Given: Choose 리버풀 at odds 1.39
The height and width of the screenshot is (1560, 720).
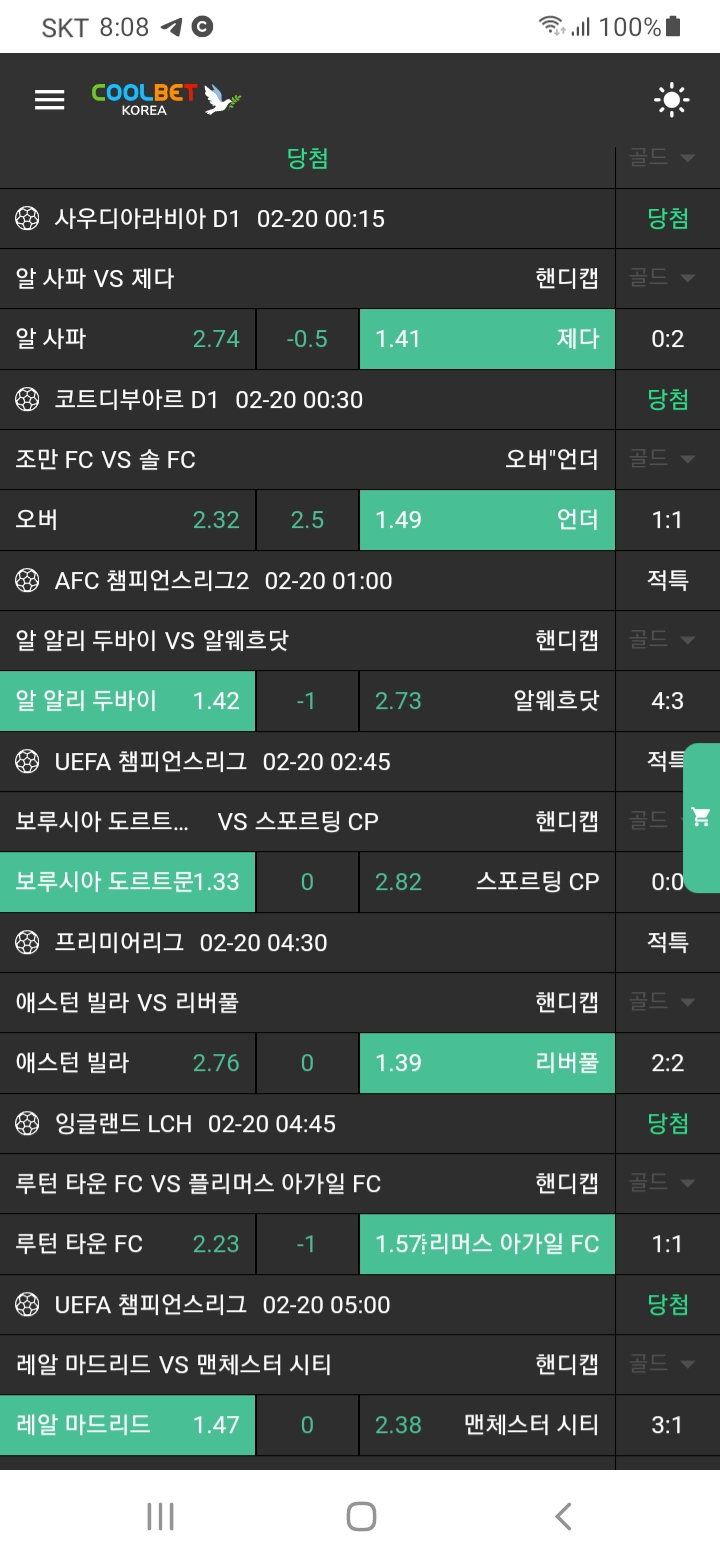Looking at the screenshot, I should tap(487, 1063).
